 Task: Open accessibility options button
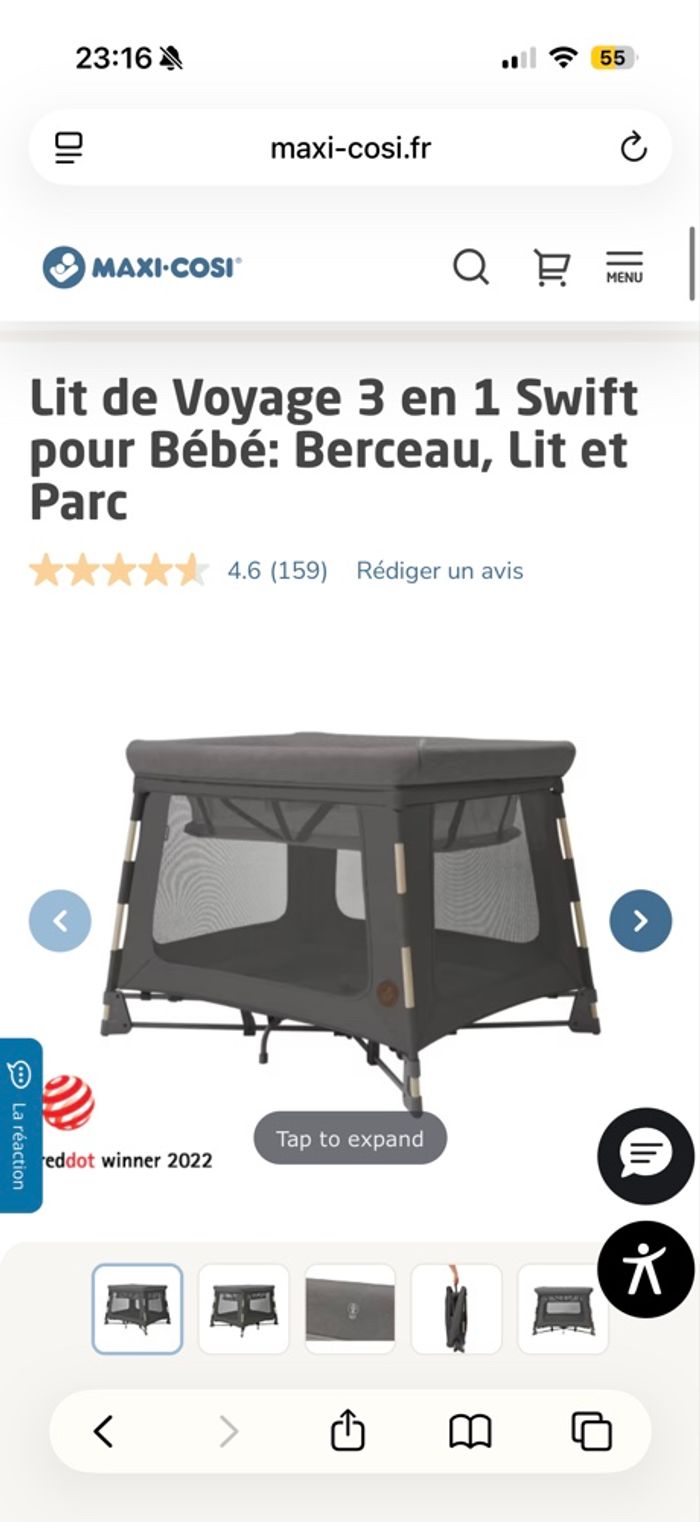pos(645,1269)
